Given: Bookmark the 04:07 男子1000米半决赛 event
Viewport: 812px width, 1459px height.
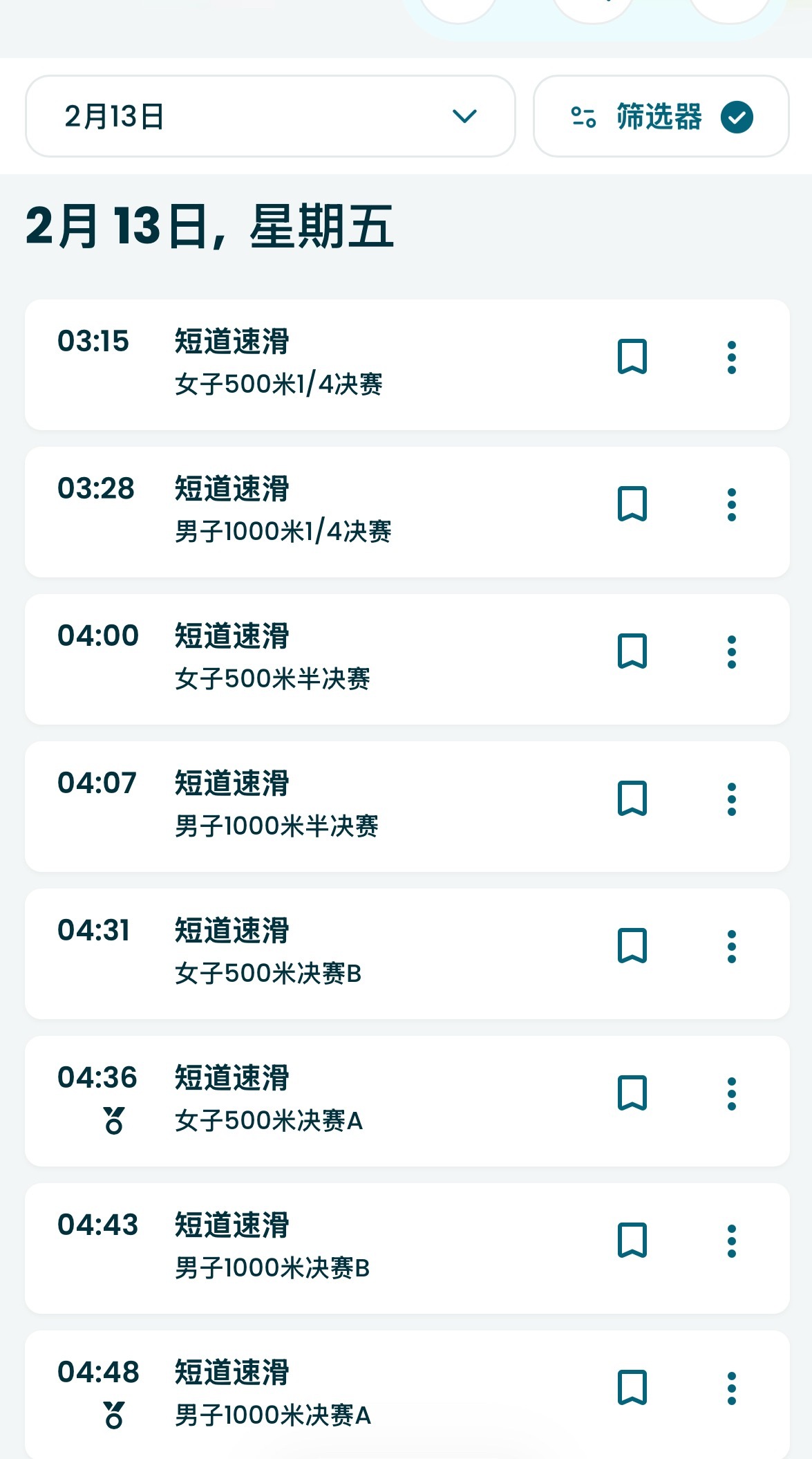Looking at the screenshot, I should [632, 799].
